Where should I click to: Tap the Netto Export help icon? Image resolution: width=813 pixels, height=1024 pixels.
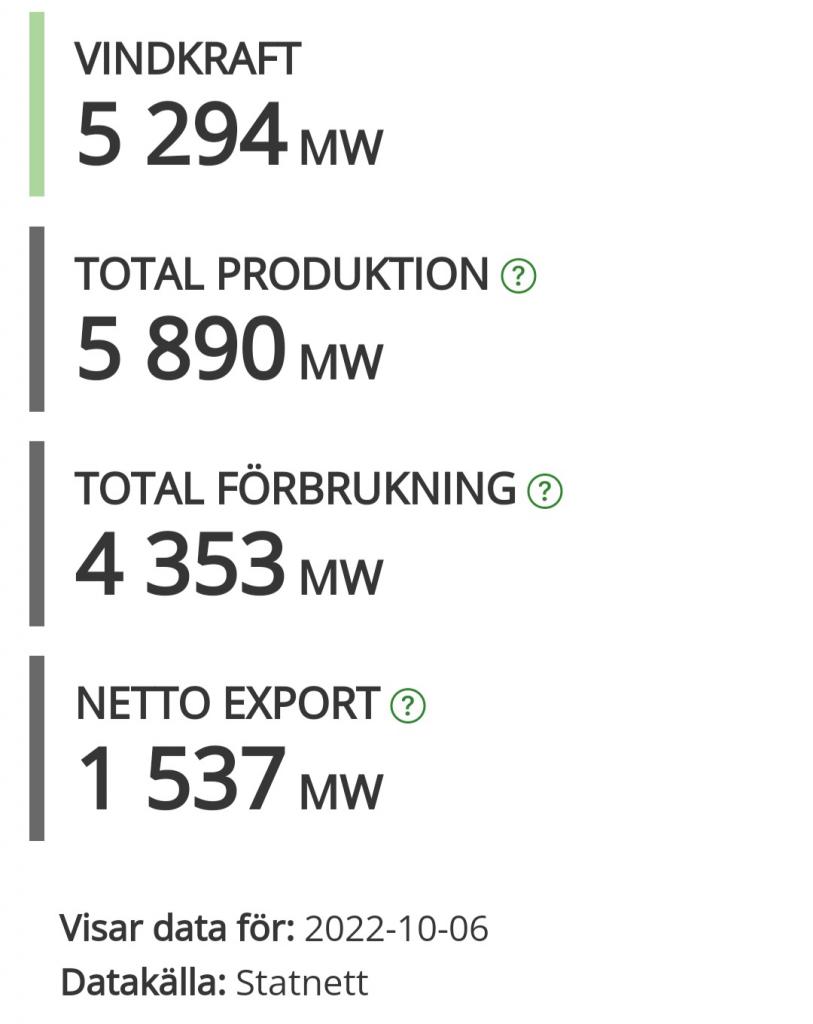[407, 705]
